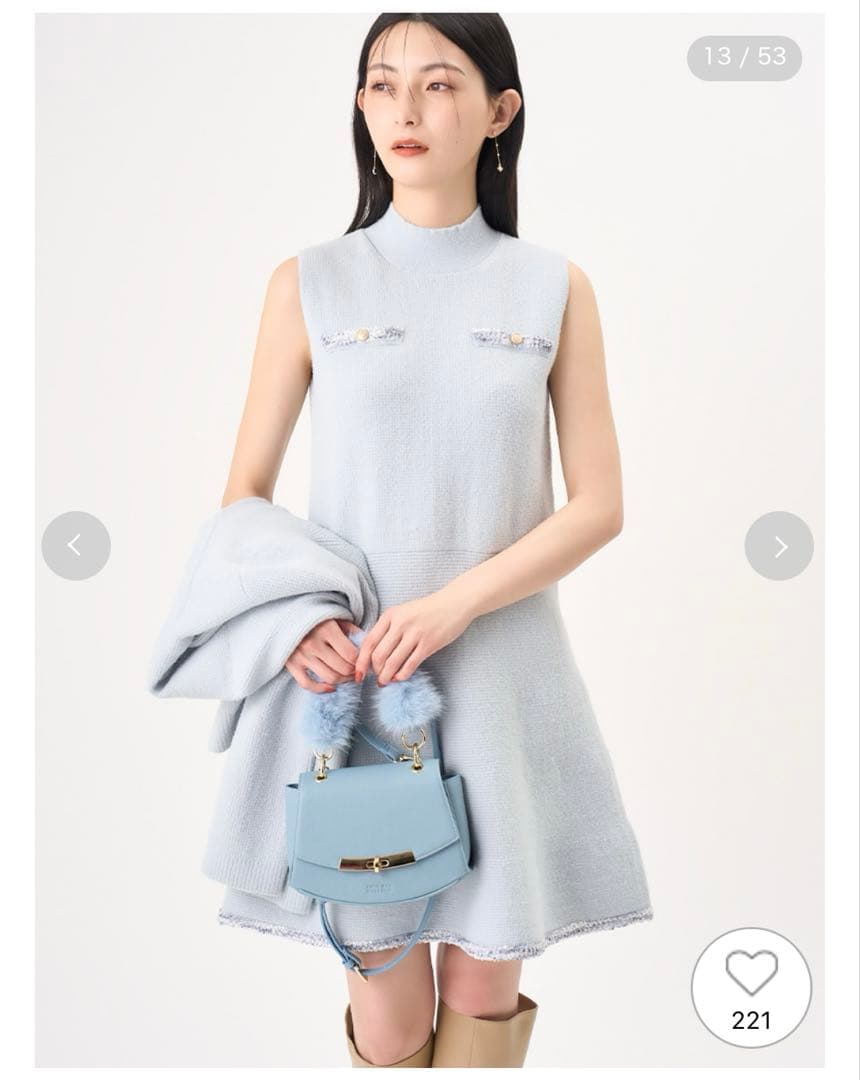Screen dimensions: 860x1080
Task: Add this dress to favorites with the heart
Action: [751, 974]
